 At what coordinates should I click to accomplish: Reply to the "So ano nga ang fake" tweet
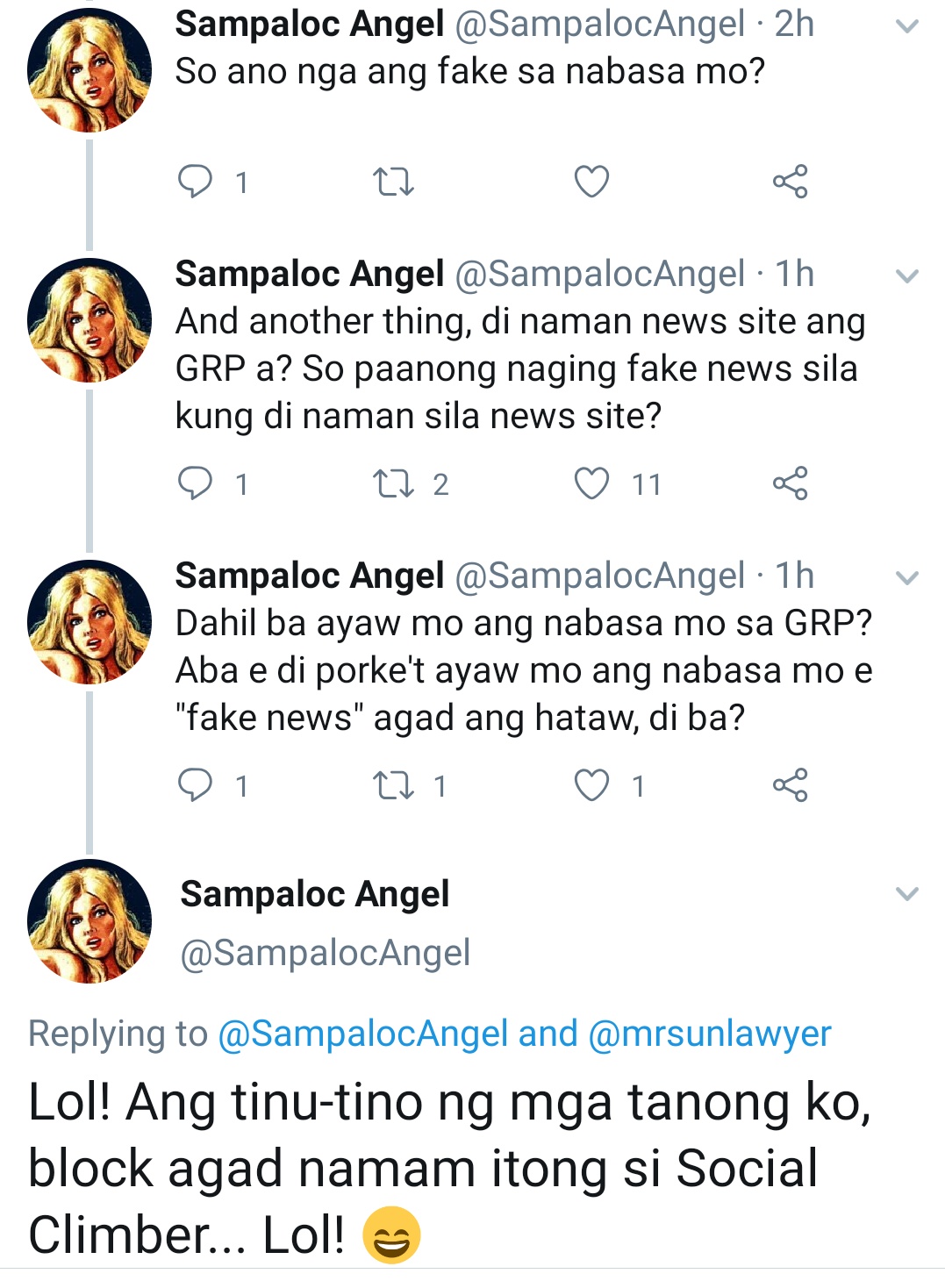pos(195,182)
